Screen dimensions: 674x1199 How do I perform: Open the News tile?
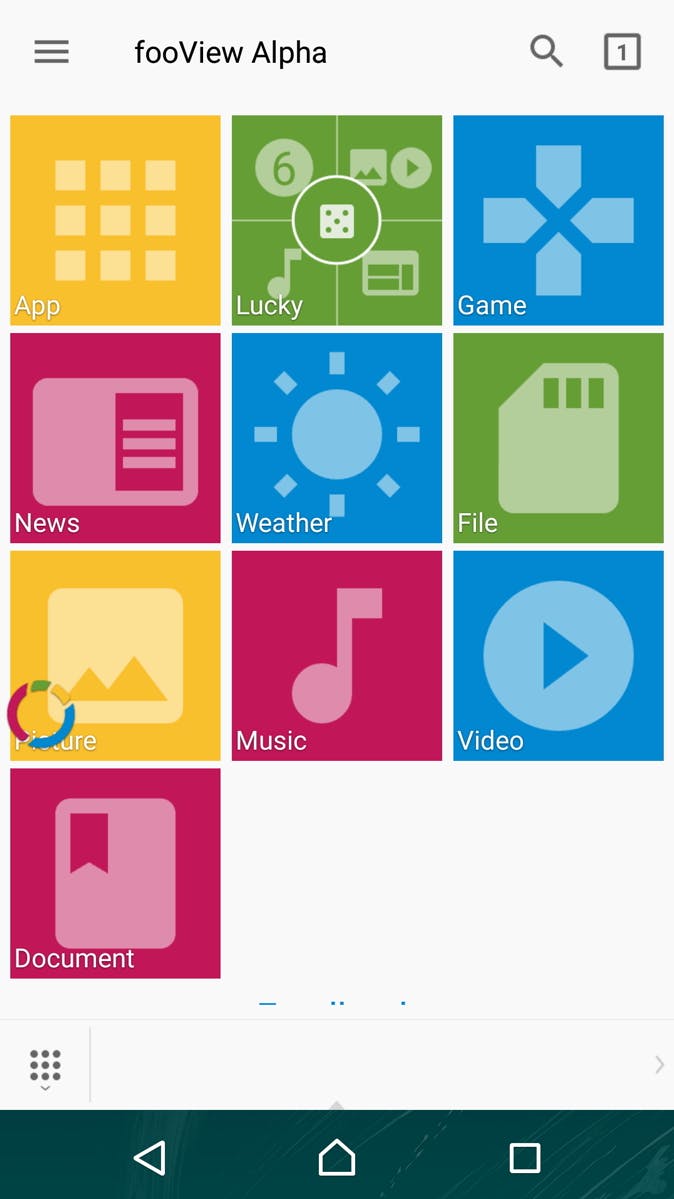point(115,438)
